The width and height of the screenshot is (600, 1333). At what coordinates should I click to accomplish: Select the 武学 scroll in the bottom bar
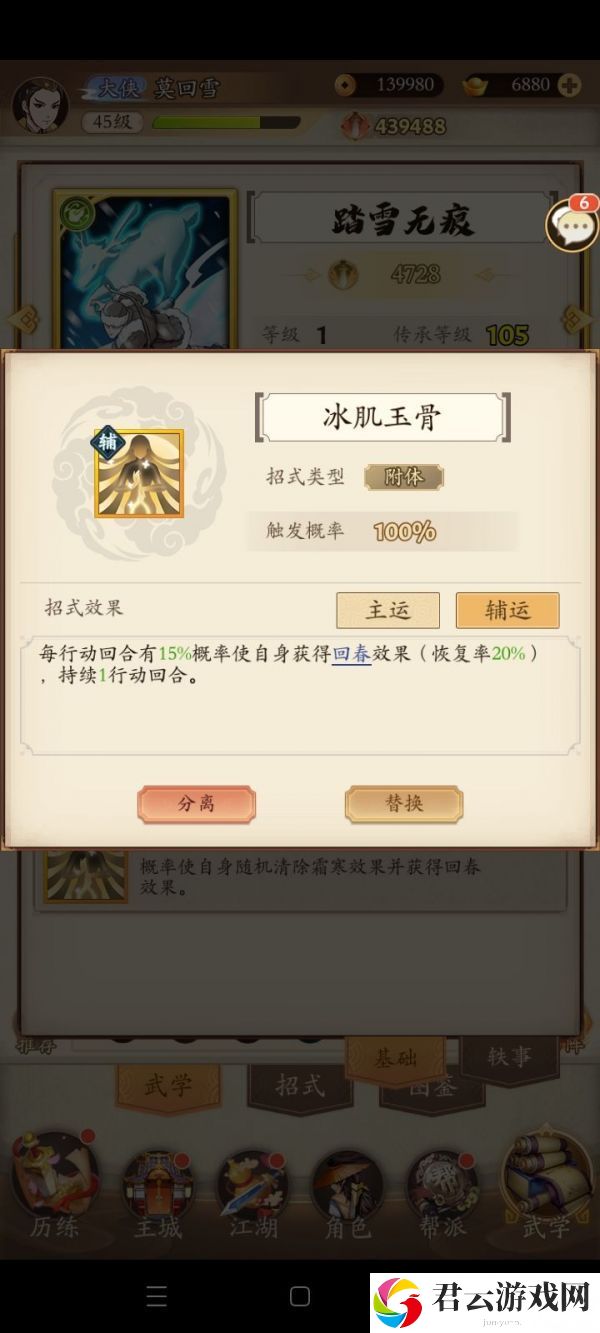(x=546, y=1192)
